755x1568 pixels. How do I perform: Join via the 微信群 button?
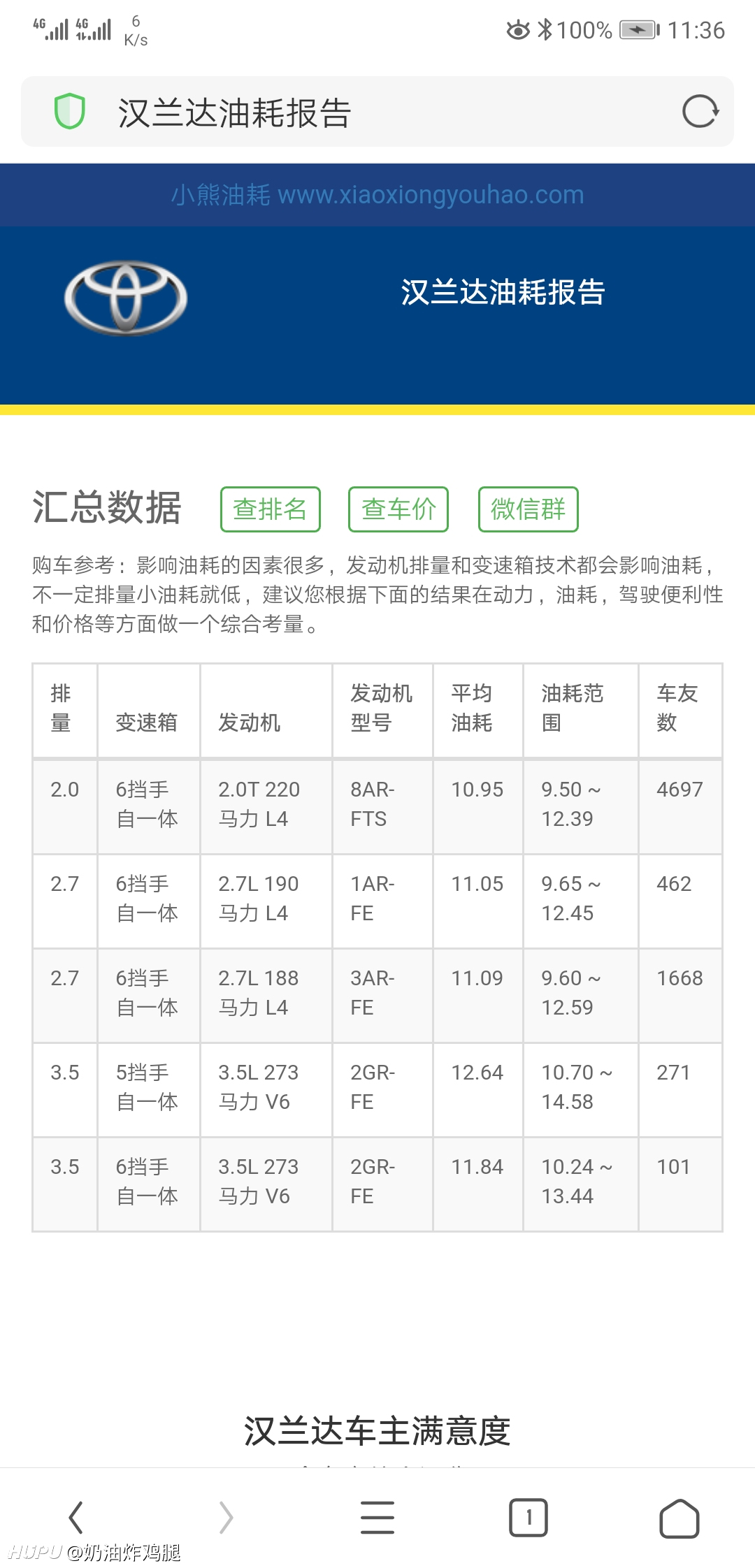528,509
